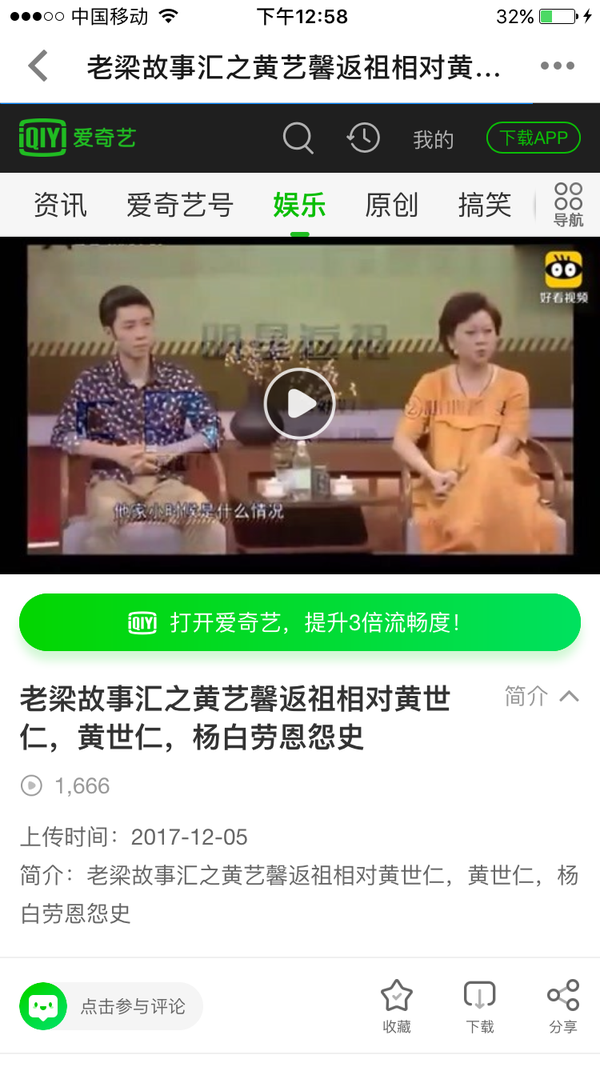The image size is (600, 1067).
Task: Open 我的 account page
Action: point(433,139)
